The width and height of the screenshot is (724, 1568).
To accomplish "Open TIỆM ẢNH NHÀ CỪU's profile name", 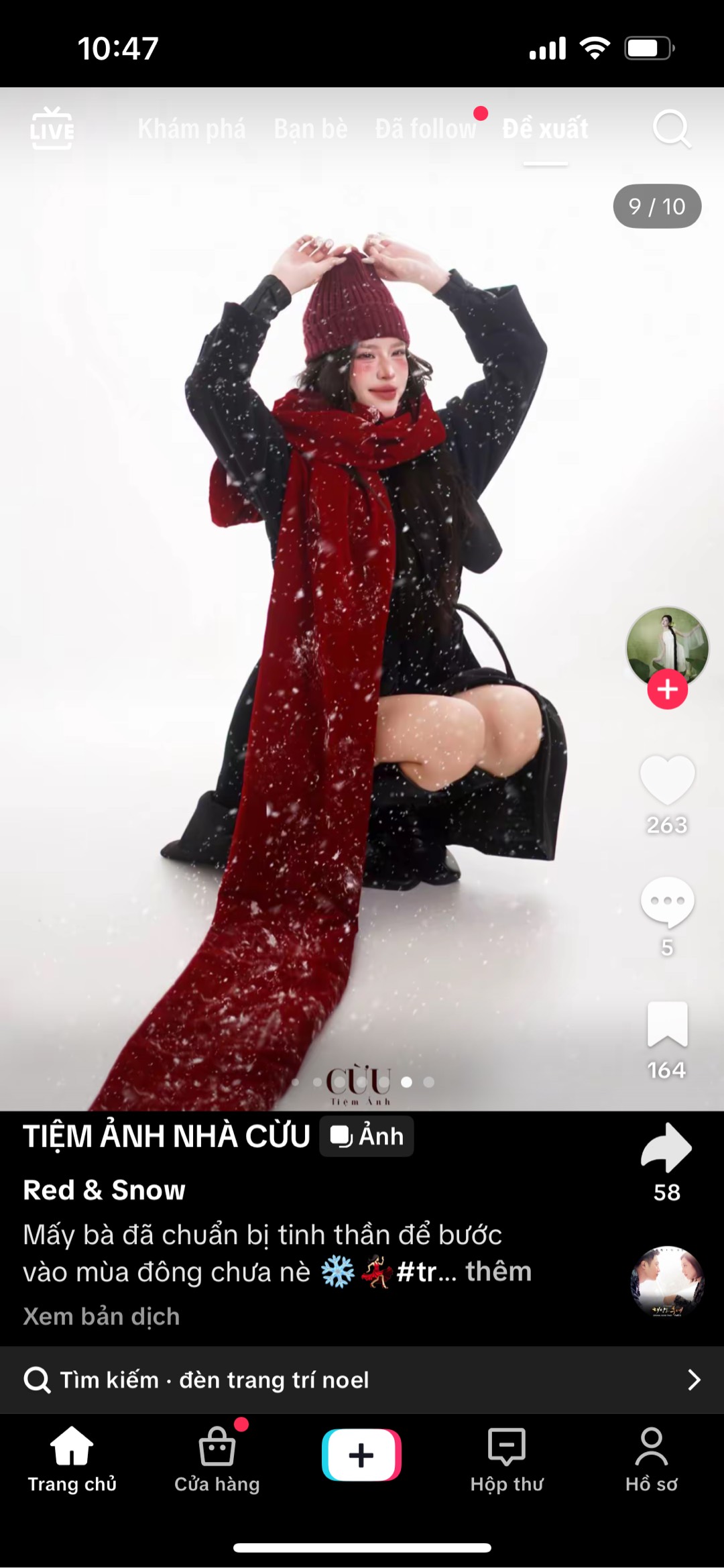I will click(166, 1137).
